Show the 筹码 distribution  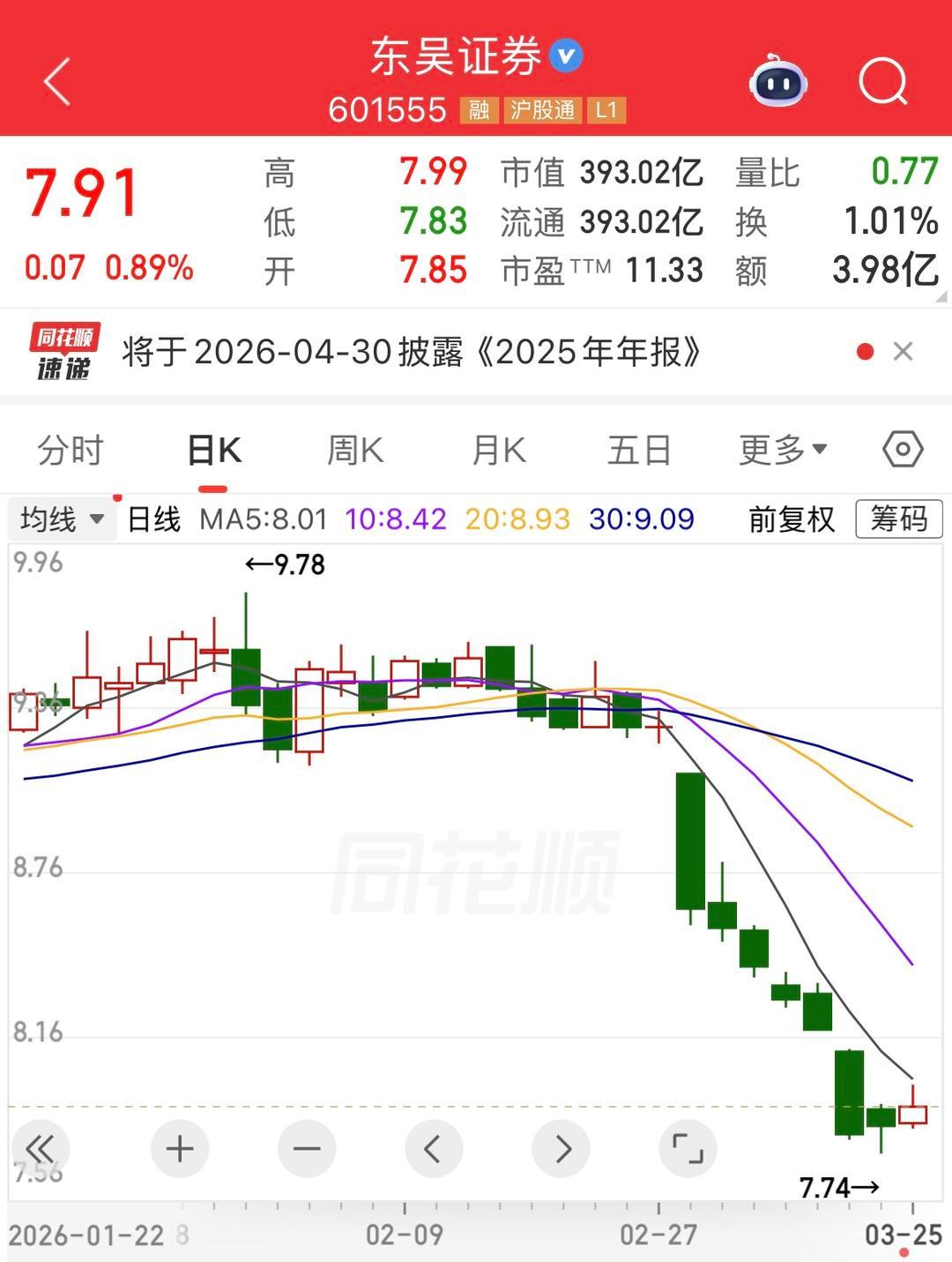click(898, 519)
